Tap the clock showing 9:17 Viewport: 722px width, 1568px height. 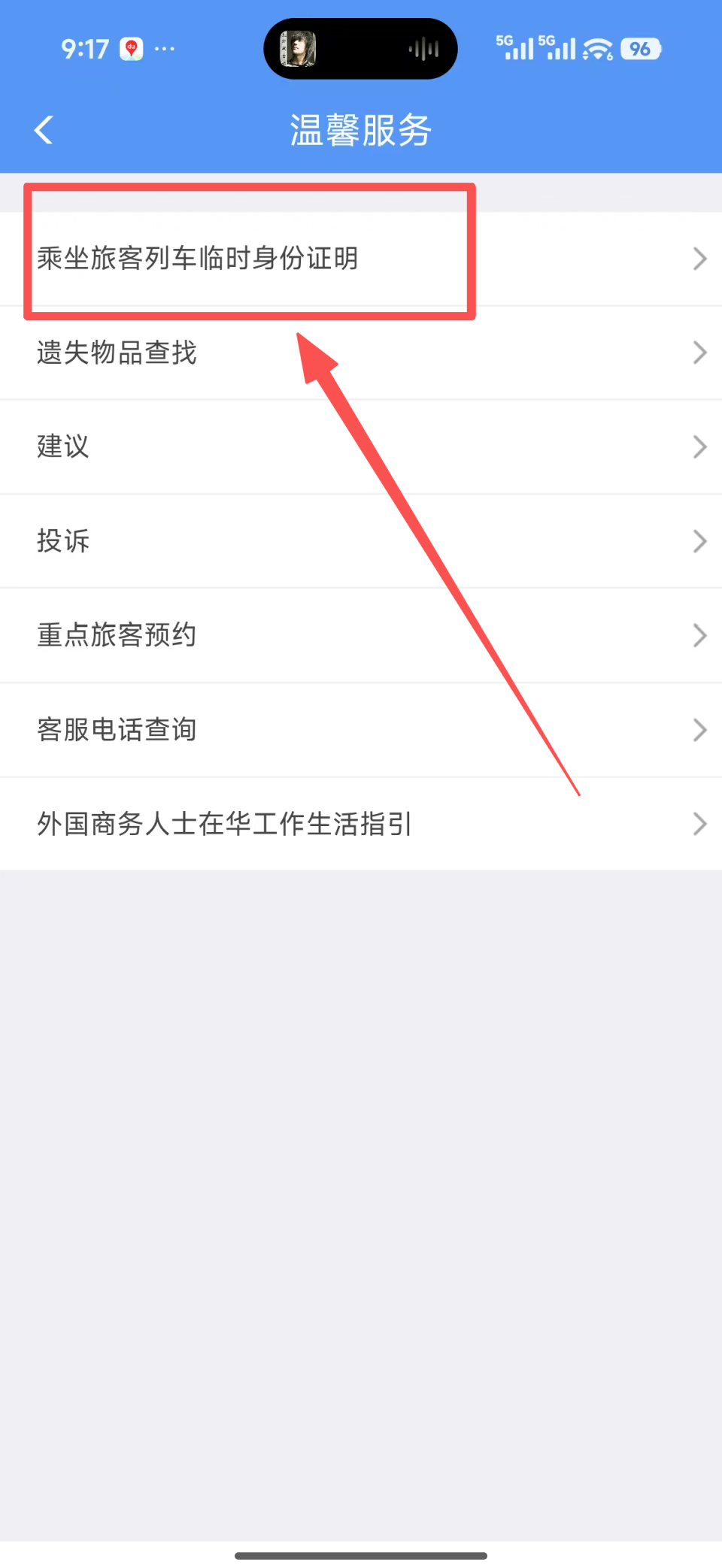coord(85,49)
